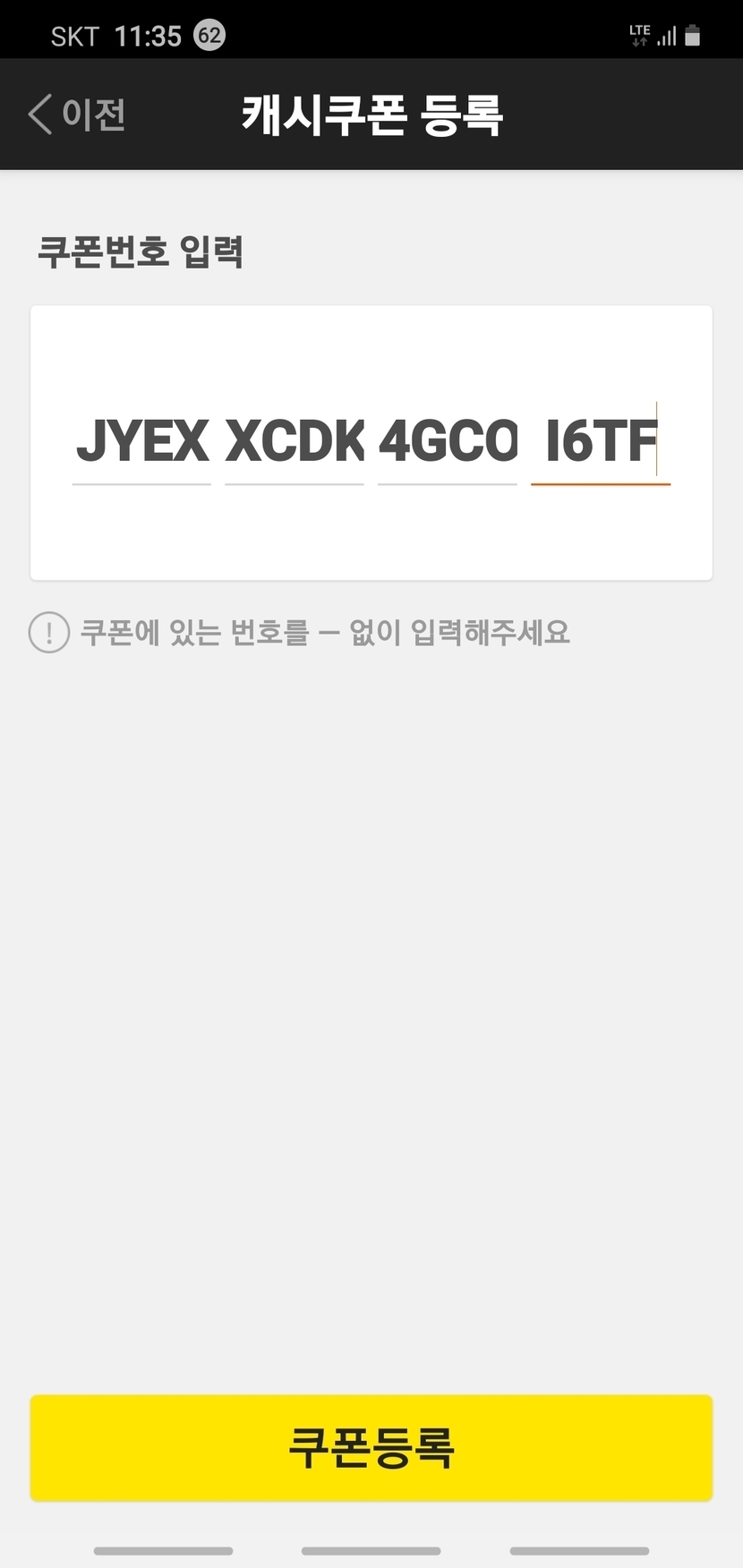Focus the fourth coupon field showing I6TF

click(600, 441)
